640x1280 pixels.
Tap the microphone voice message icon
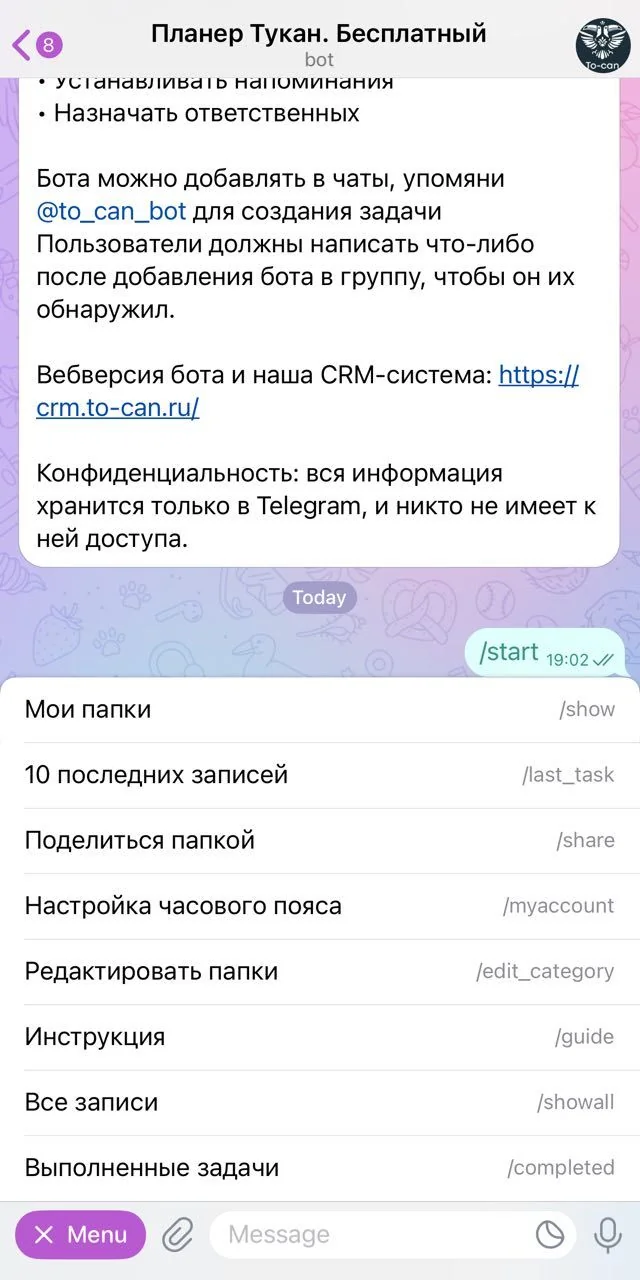607,1235
